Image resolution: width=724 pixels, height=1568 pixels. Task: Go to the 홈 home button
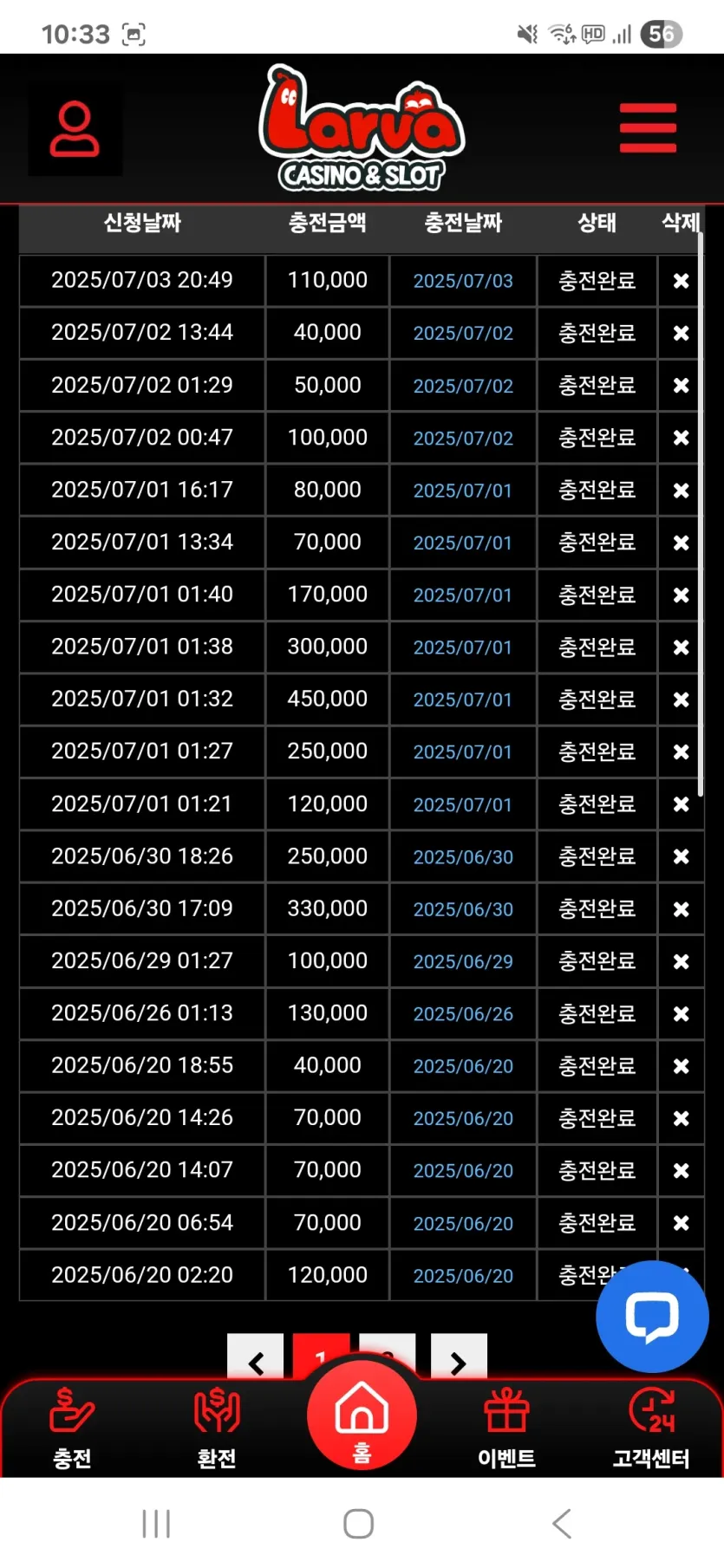tap(362, 1415)
